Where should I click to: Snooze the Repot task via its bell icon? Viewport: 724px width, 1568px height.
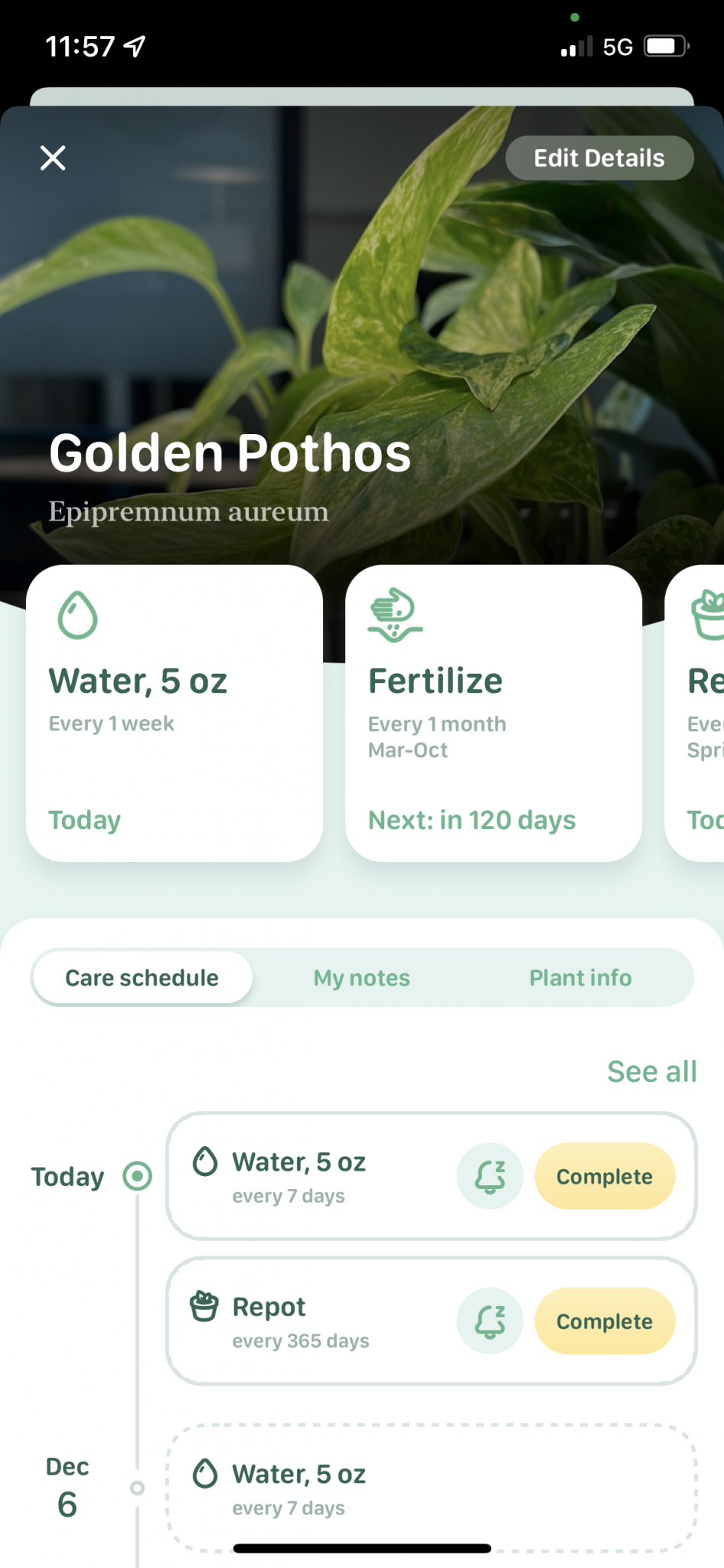pyautogui.click(x=489, y=1321)
